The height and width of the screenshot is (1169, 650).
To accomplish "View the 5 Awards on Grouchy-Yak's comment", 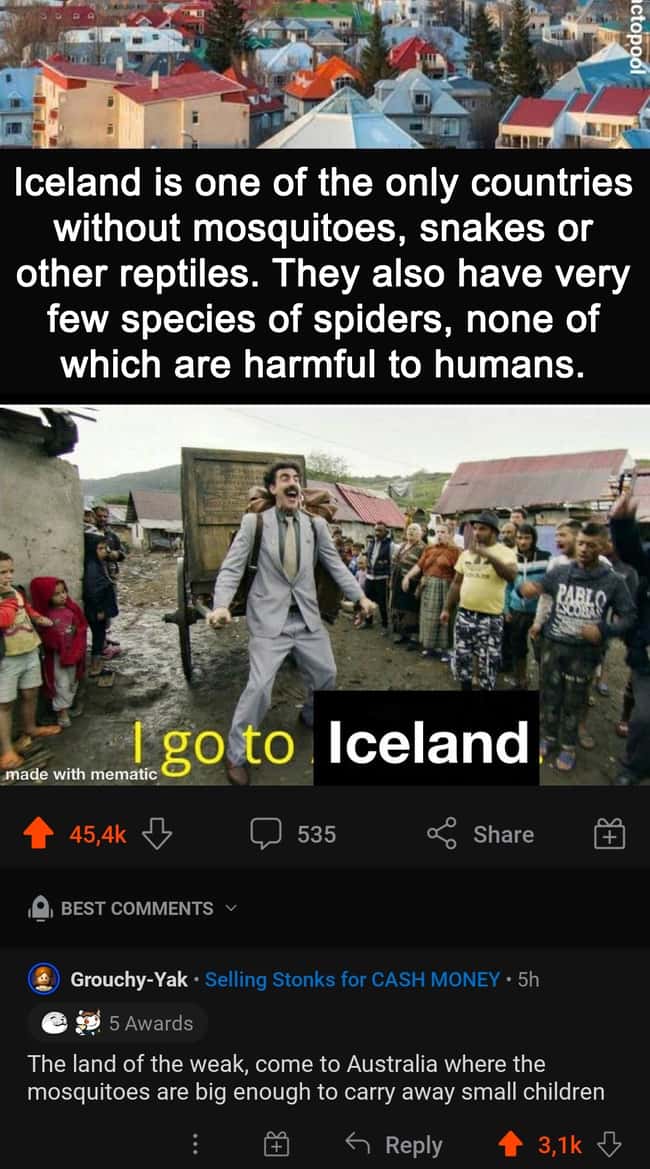I will (x=118, y=1023).
